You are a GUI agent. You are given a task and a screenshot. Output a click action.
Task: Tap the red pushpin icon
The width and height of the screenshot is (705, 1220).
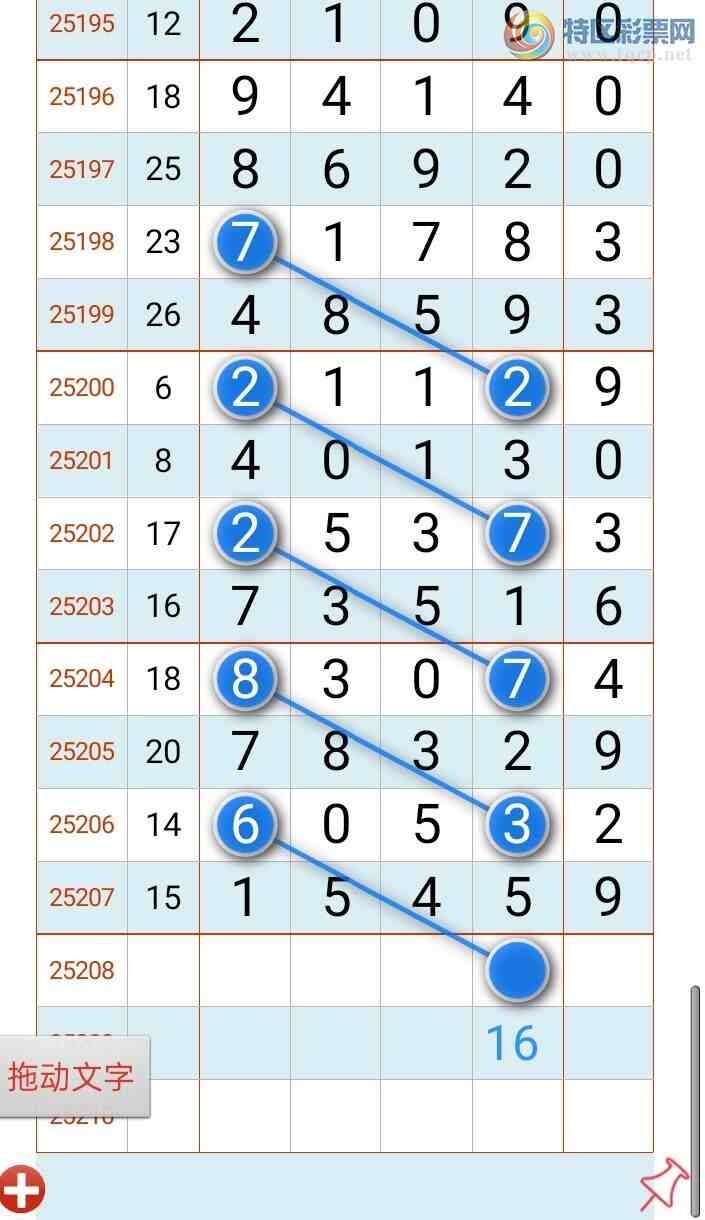664,1186
